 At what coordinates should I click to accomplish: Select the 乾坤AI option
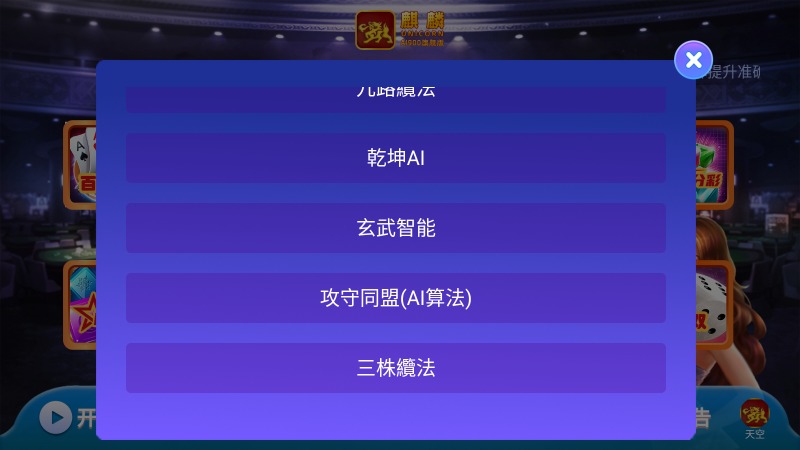[x=395, y=158]
